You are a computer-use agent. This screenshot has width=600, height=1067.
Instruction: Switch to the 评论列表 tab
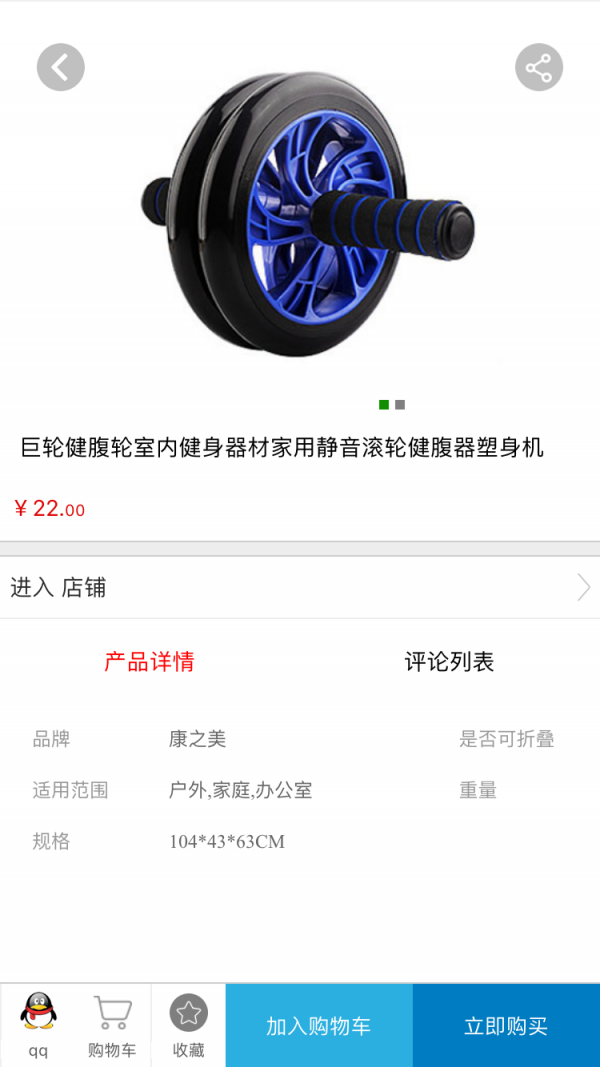(x=449, y=662)
